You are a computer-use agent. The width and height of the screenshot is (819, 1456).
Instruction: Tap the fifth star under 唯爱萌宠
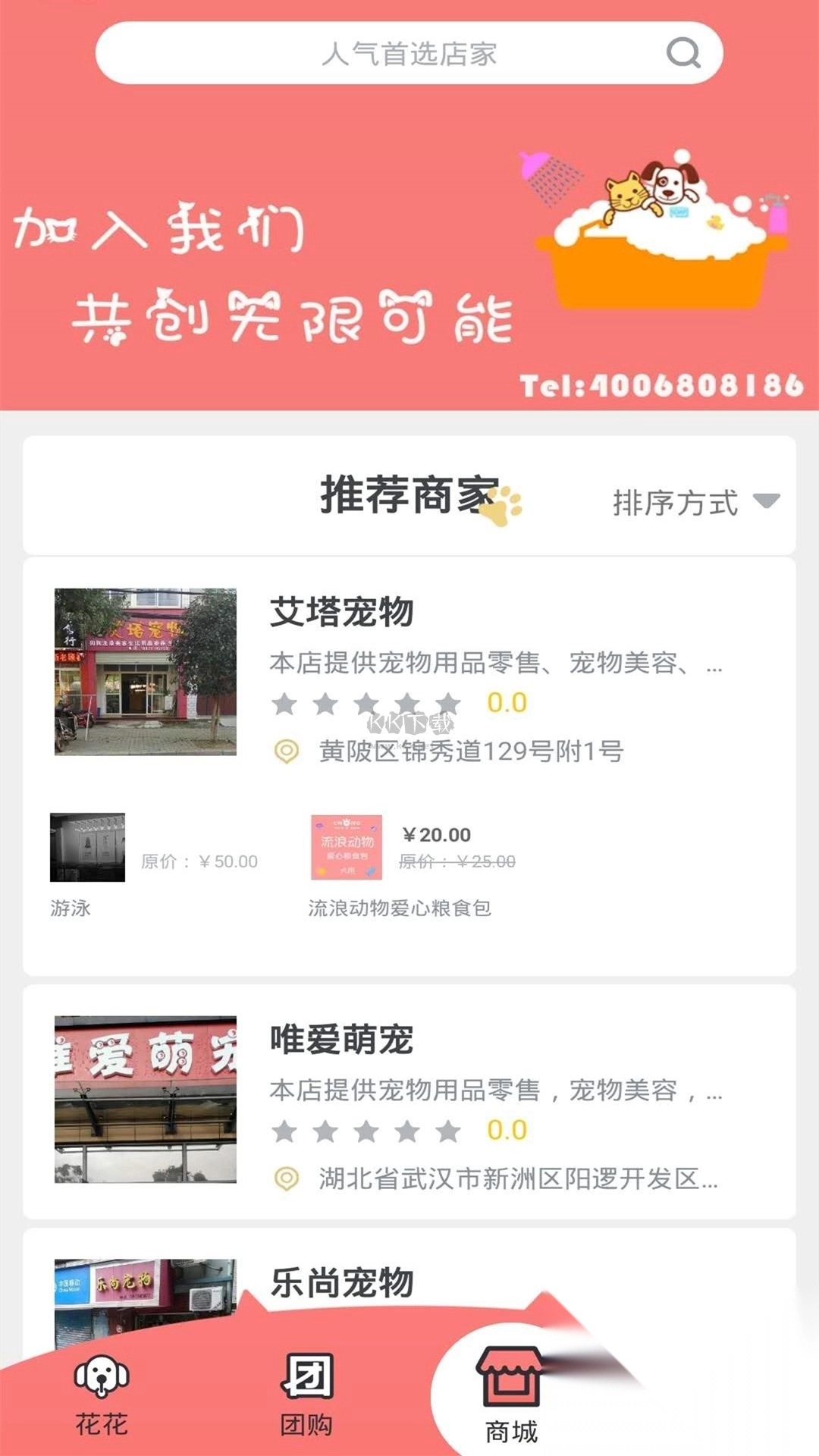tap(450, 1131)
